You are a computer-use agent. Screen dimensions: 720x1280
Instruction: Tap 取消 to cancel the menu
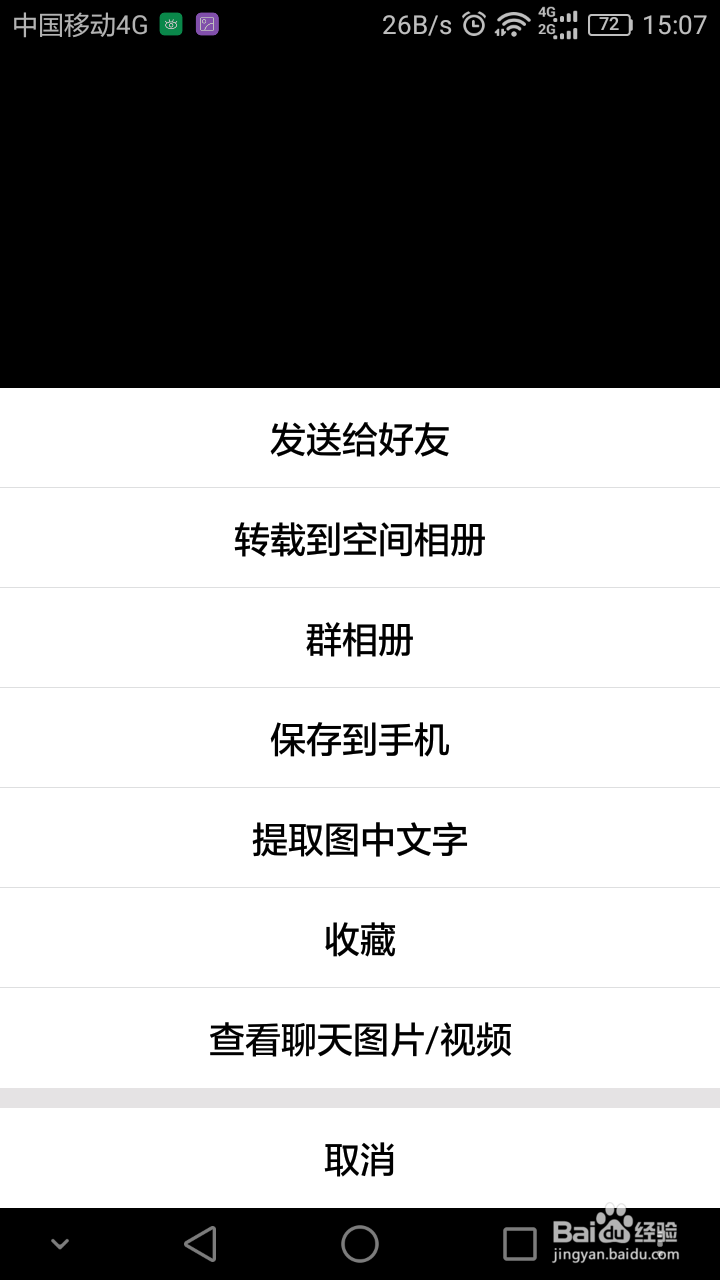pos(360,1158)
